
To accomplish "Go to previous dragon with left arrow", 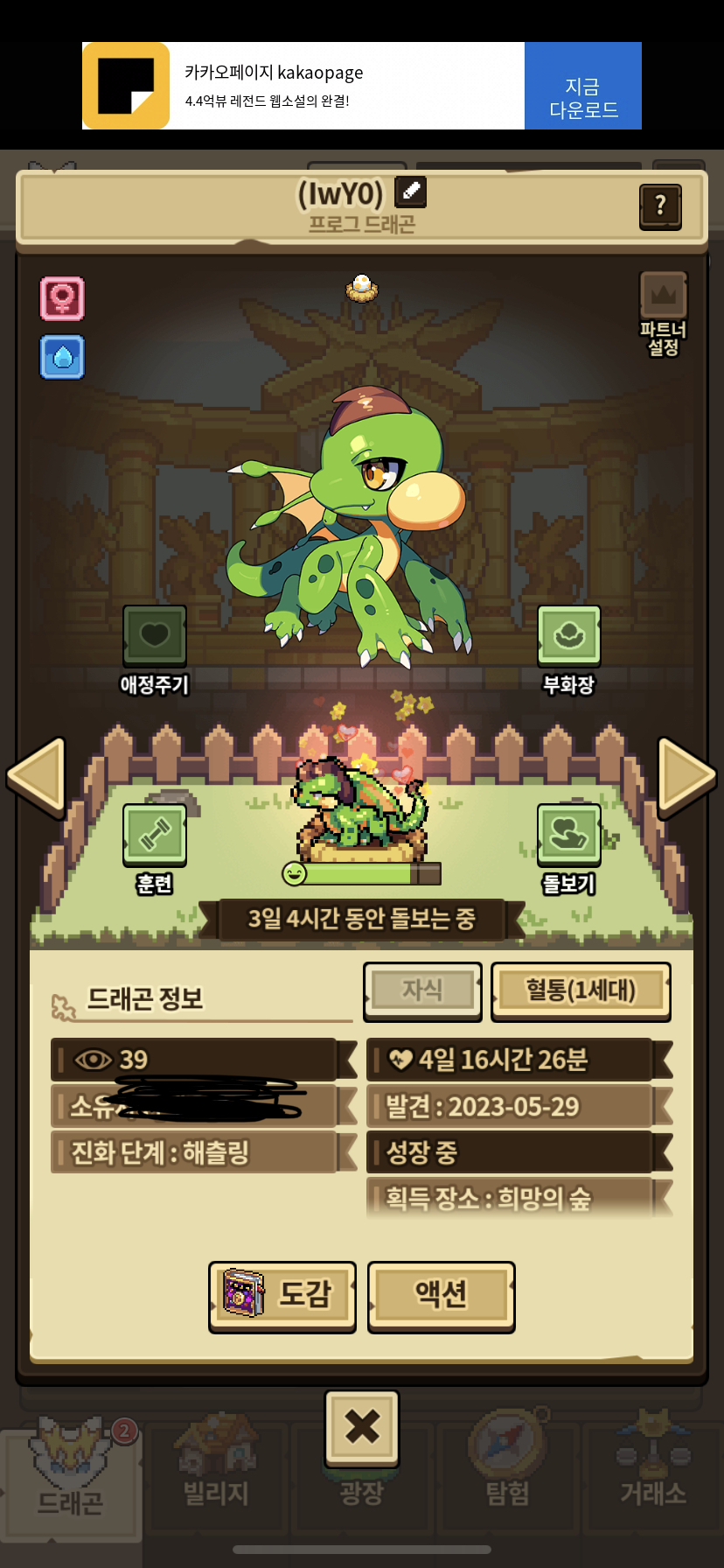I will point(37,777).
